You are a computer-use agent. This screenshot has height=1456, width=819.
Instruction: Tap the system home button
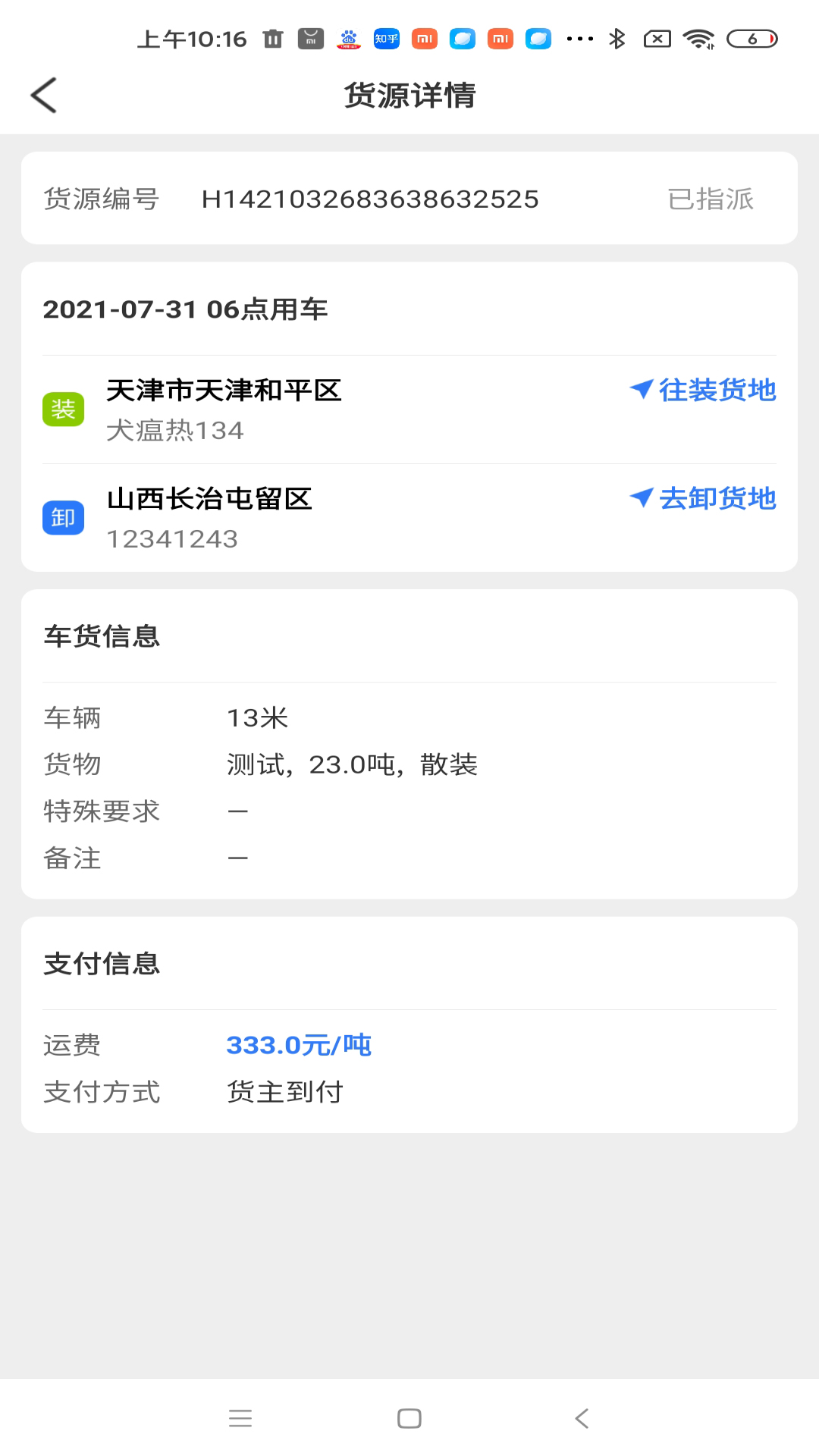[409, 1418]
